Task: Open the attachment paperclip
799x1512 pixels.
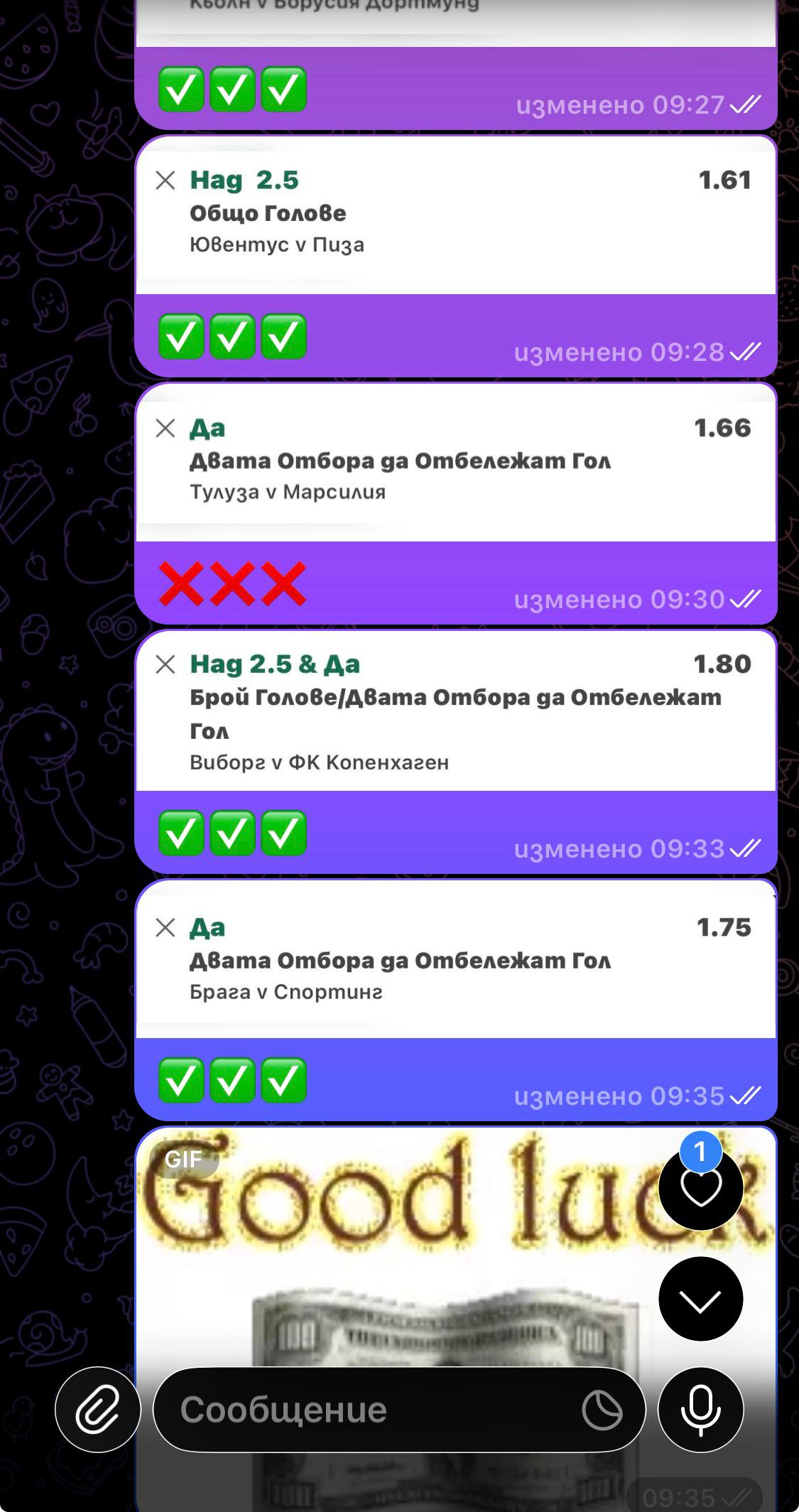Action: pos(97,1410)
